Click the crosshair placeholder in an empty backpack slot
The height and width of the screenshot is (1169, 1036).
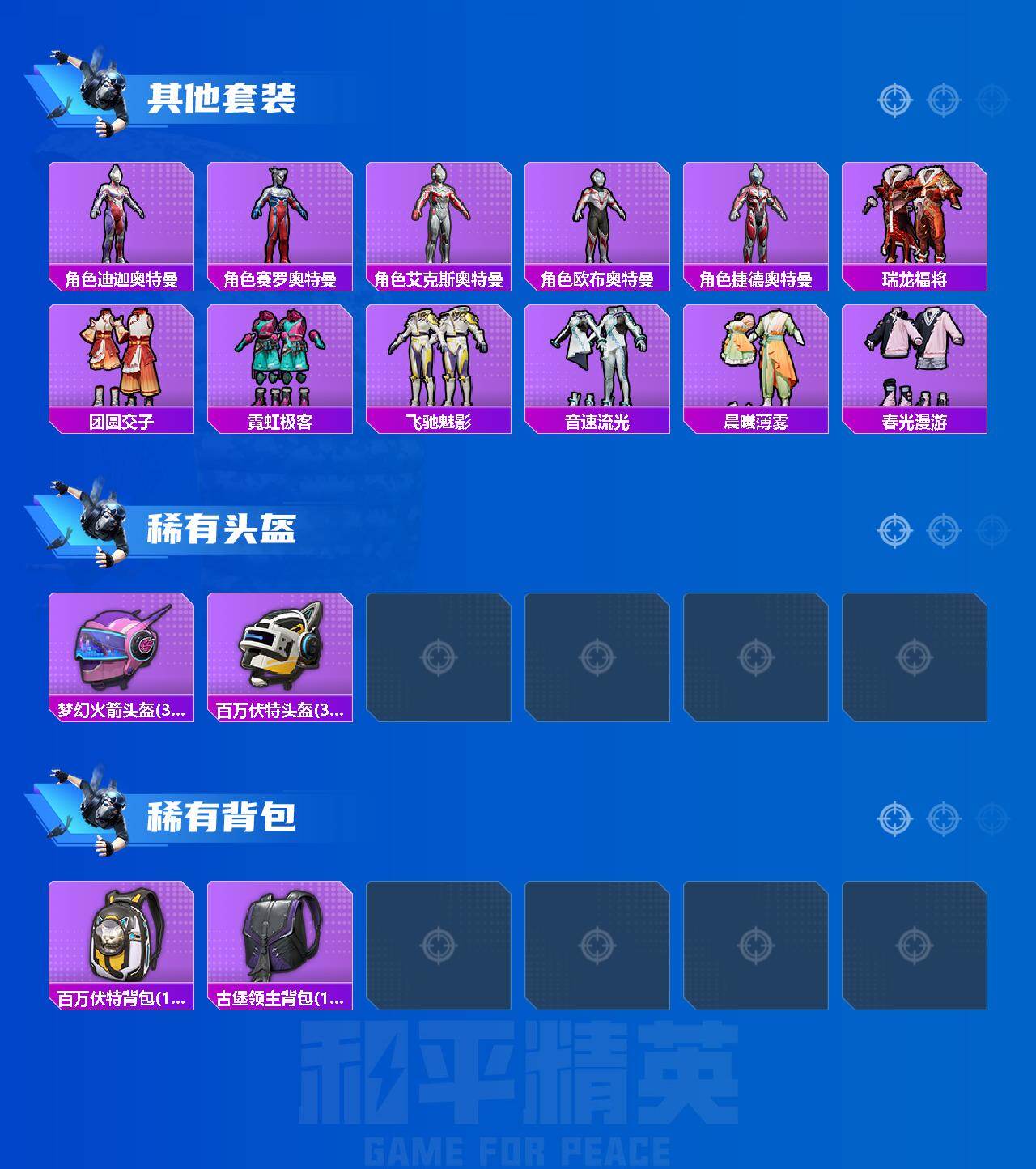pos(440,945)
